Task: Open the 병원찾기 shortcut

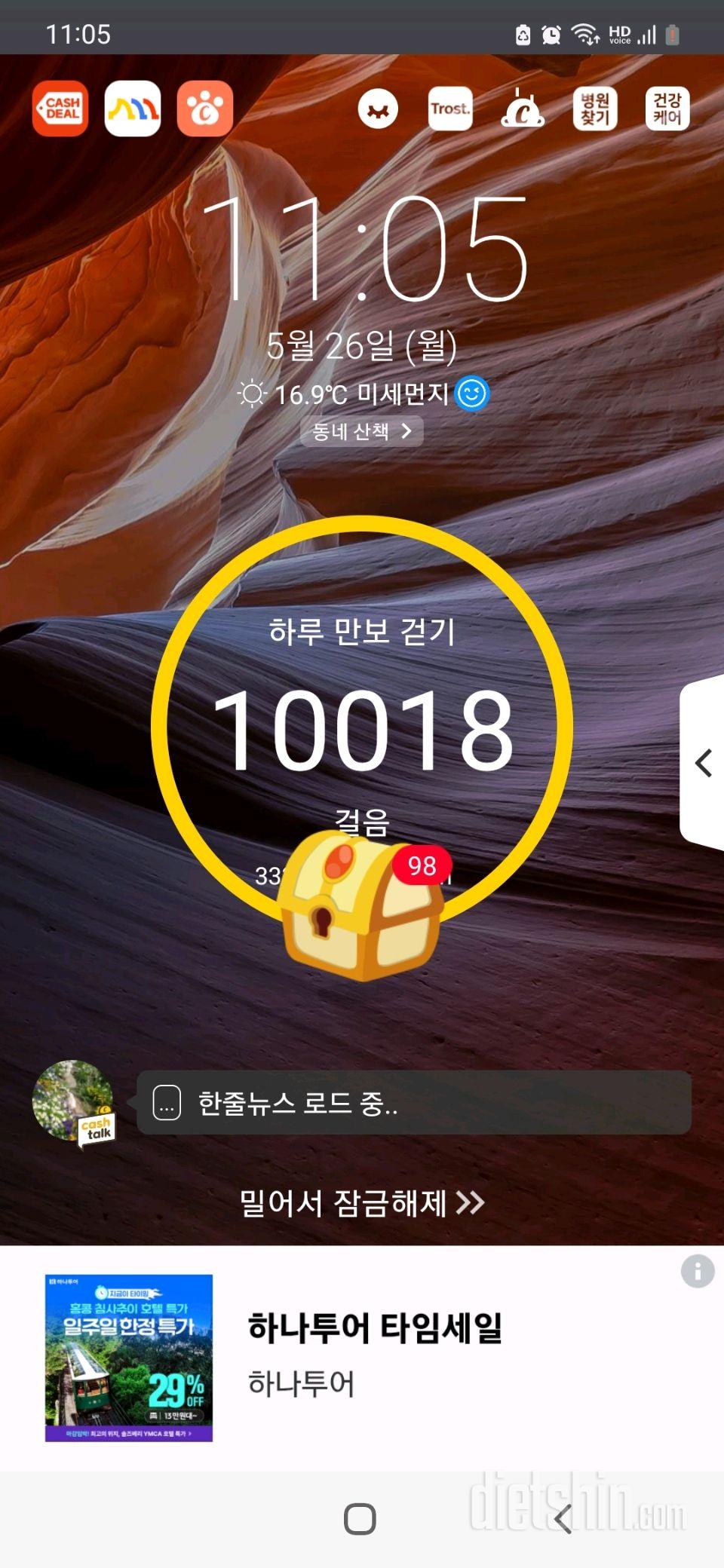Action: 595,109
